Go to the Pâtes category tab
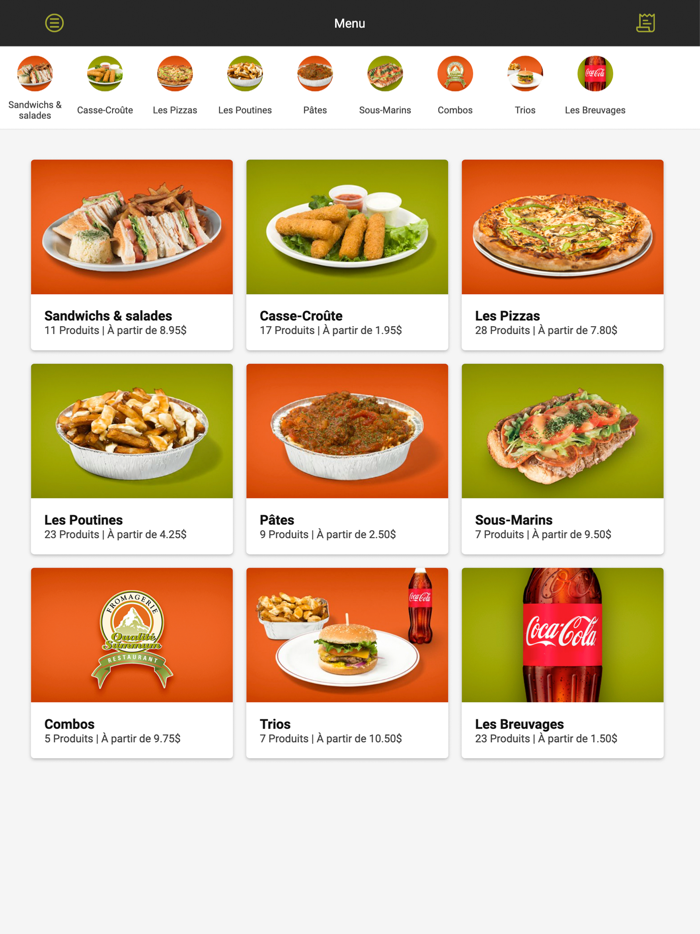This screenshot has width=700, height=934. (x=315, y=87)
